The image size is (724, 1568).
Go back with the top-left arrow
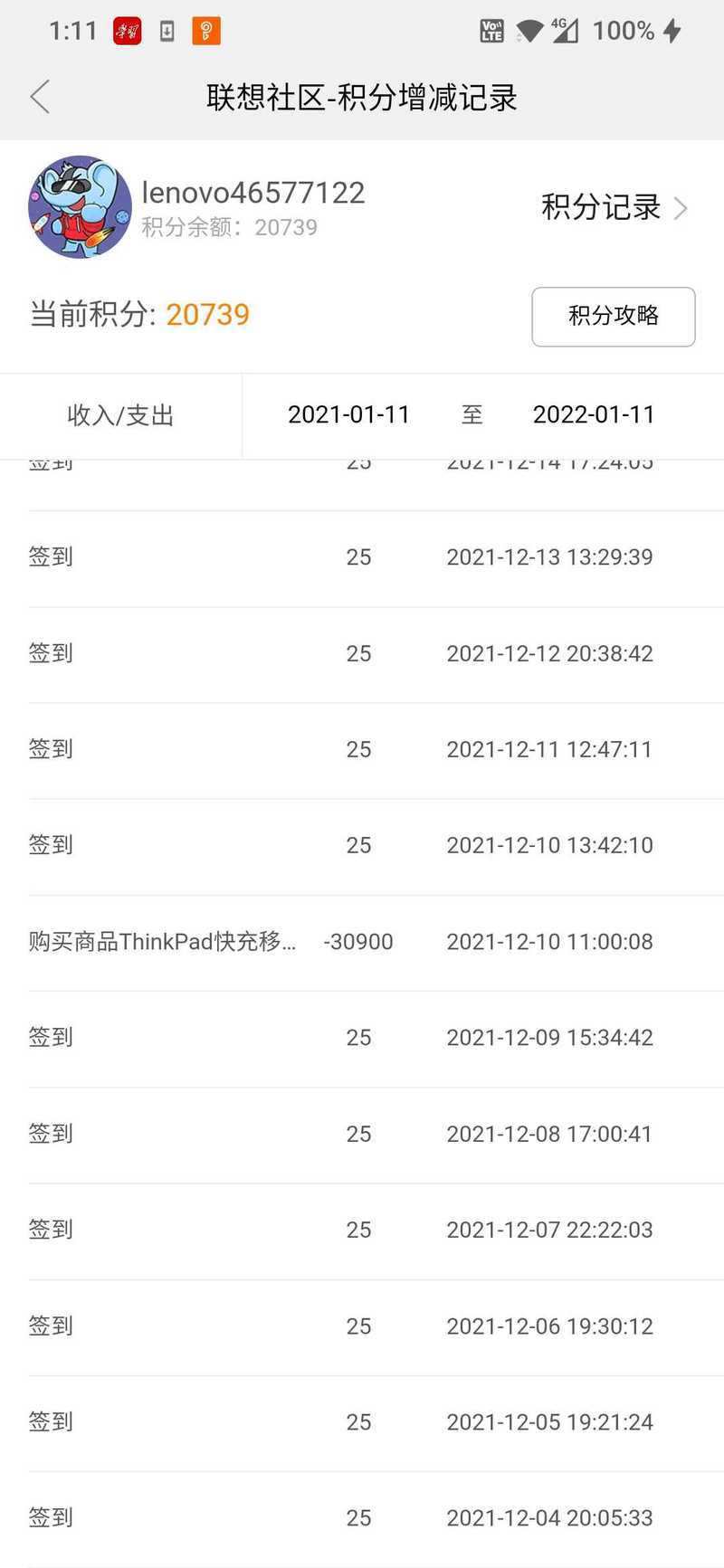pos(40,97)
